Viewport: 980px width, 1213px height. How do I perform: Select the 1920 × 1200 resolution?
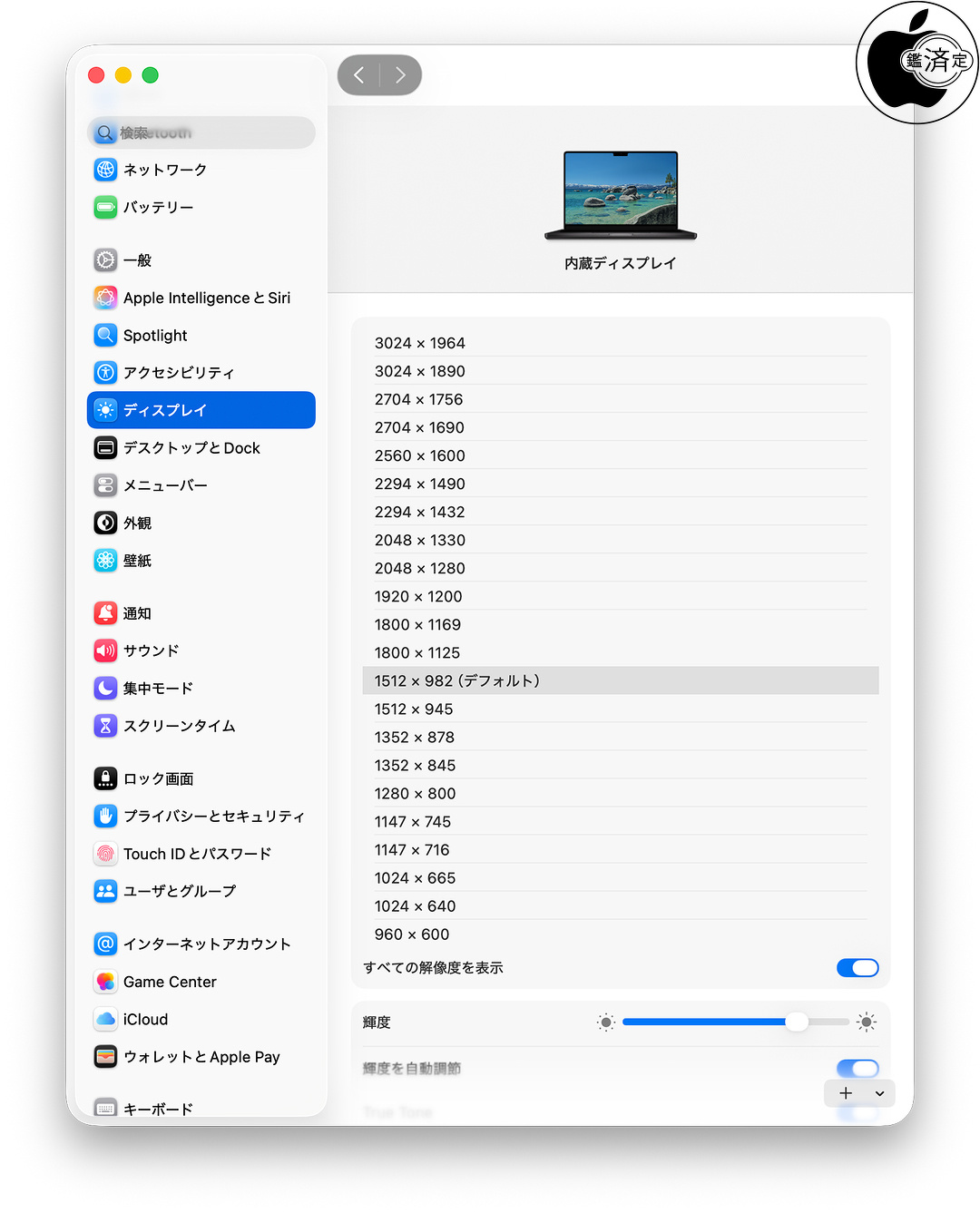[x=418, y=596]
